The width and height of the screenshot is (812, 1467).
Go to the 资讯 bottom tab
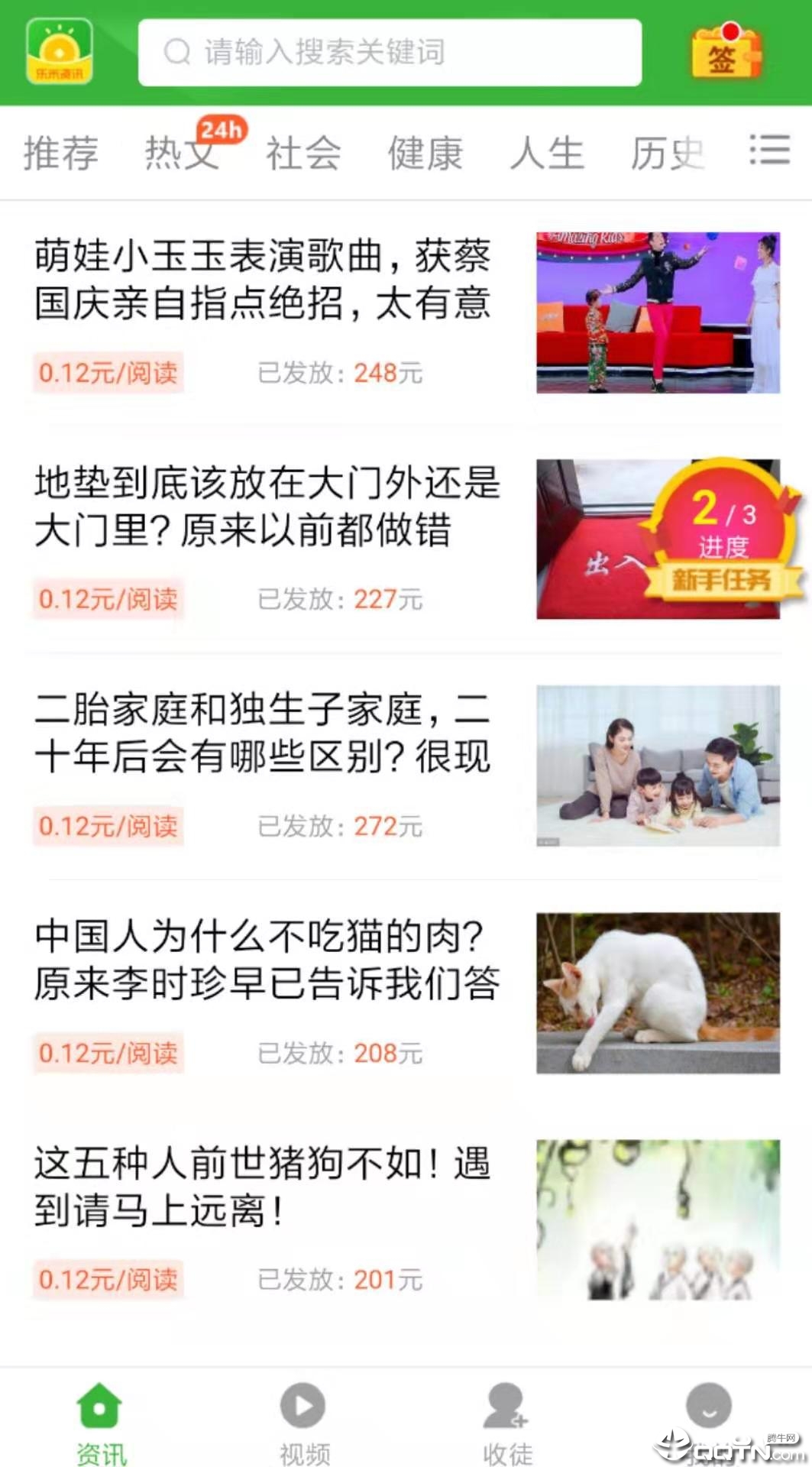(x=101, y=1423)
